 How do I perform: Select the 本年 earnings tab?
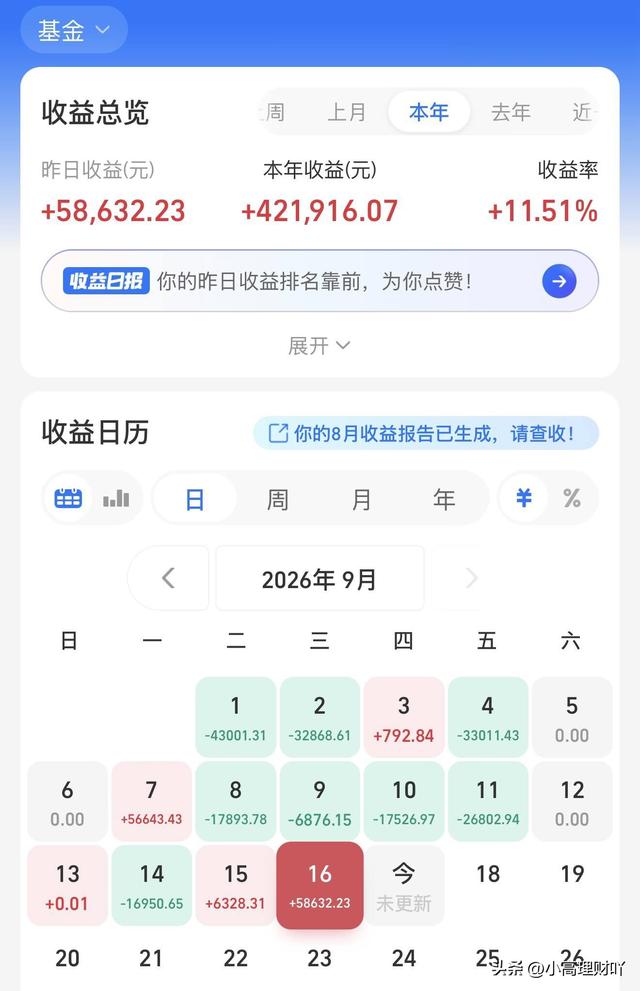[x=429, y=112]
